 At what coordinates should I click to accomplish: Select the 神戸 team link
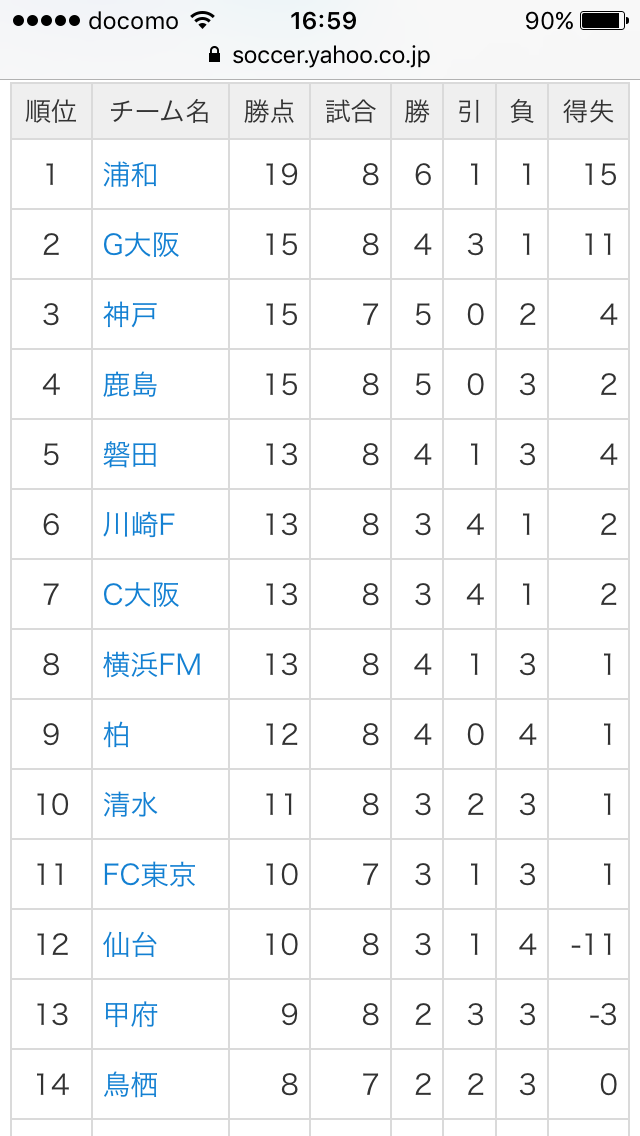coord(130,315)
